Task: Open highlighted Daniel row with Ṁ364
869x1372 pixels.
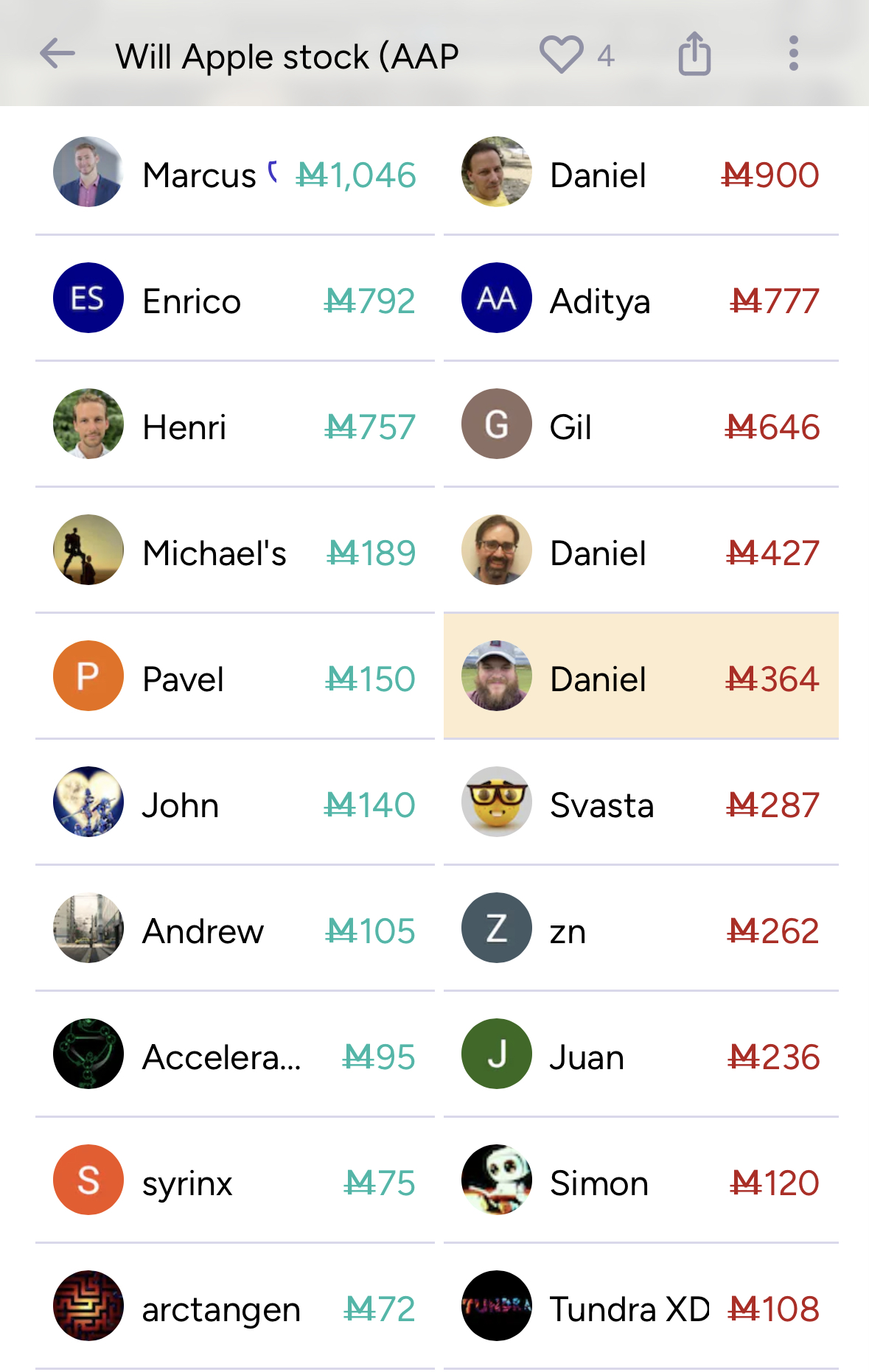Action: (641, 677)
